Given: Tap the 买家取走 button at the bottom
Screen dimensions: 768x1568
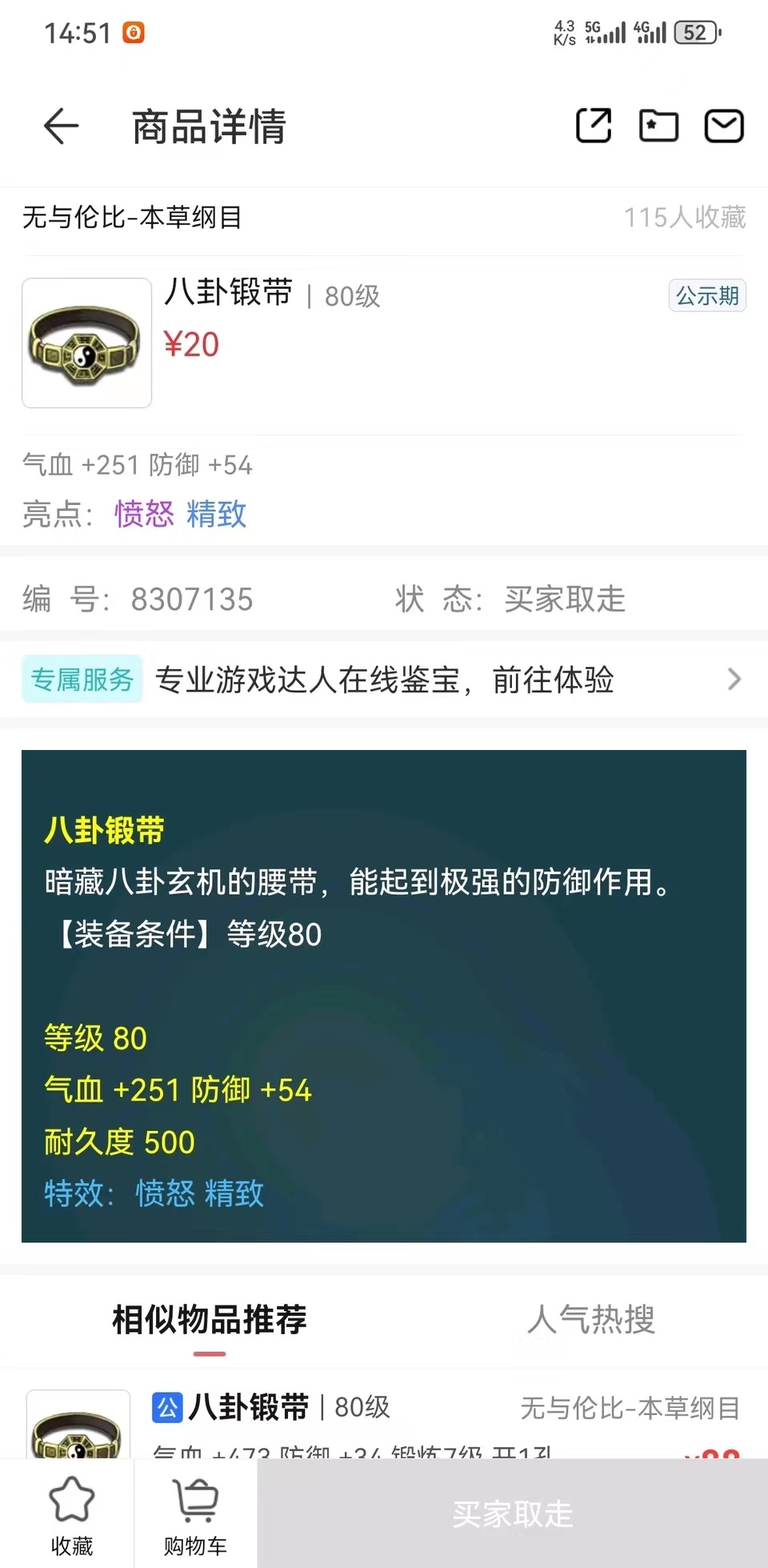Looking at the screenshot, I should [513, 1514].
